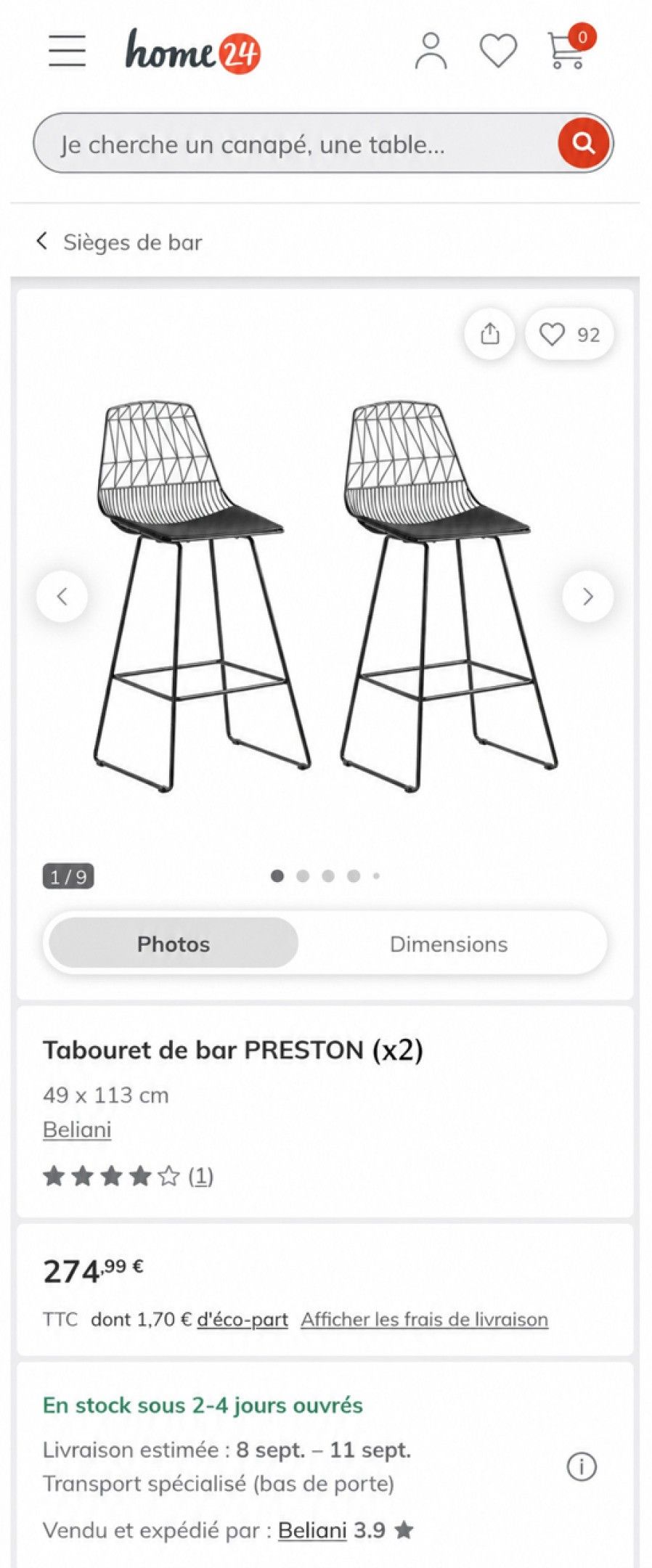Tap Afficher les frais de livraison
652x1568 pixels.
[x=425, y=1319]
